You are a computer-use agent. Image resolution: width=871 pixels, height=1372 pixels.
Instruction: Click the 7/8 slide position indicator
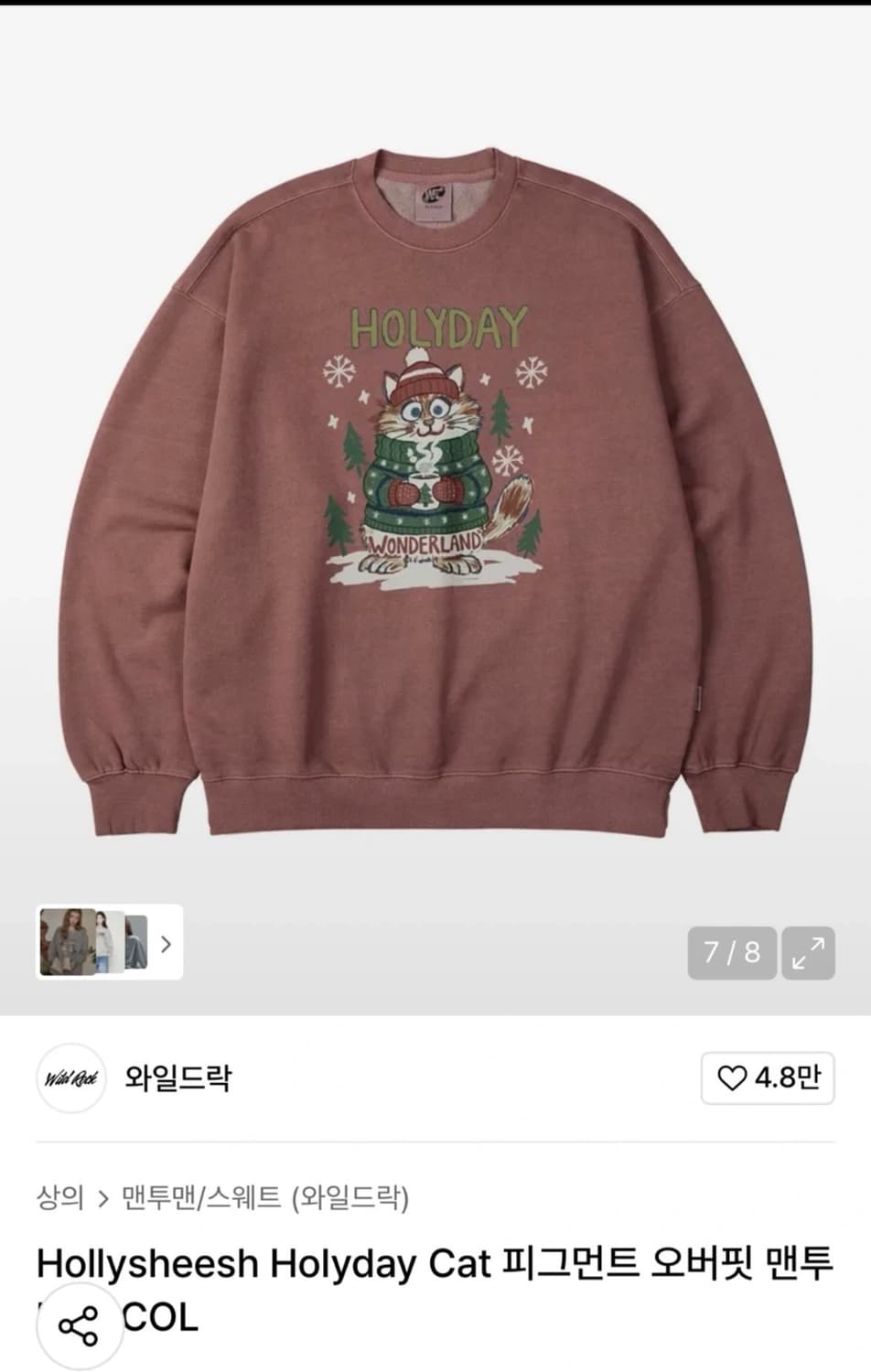point(732,954)
